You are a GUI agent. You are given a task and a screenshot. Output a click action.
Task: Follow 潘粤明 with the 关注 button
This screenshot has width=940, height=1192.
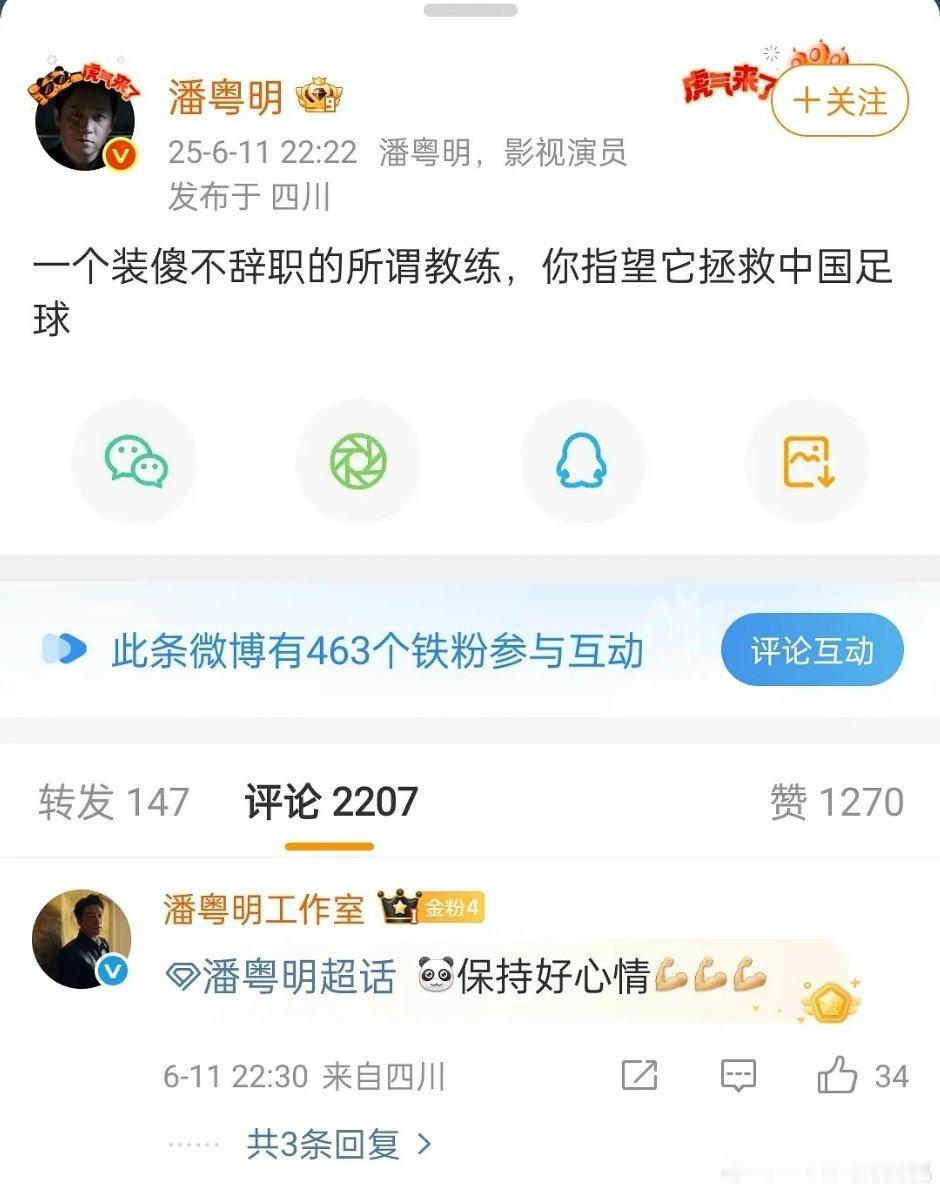(x=839, y=100)
